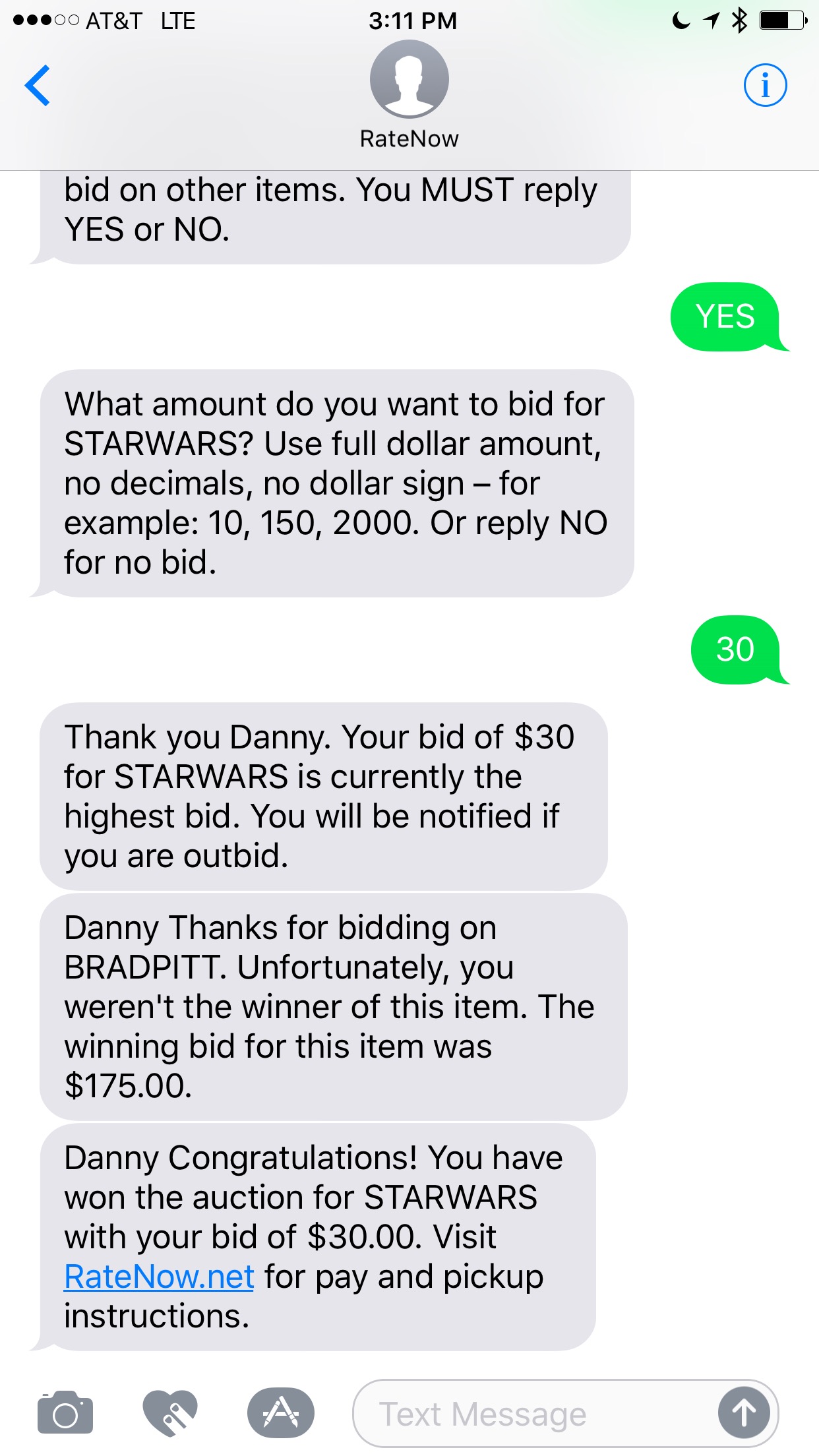Image resolution: width=819 pixels, height=1456 pixels.
Task: Send the message with the arrow button
Action: click(744, 1413)
